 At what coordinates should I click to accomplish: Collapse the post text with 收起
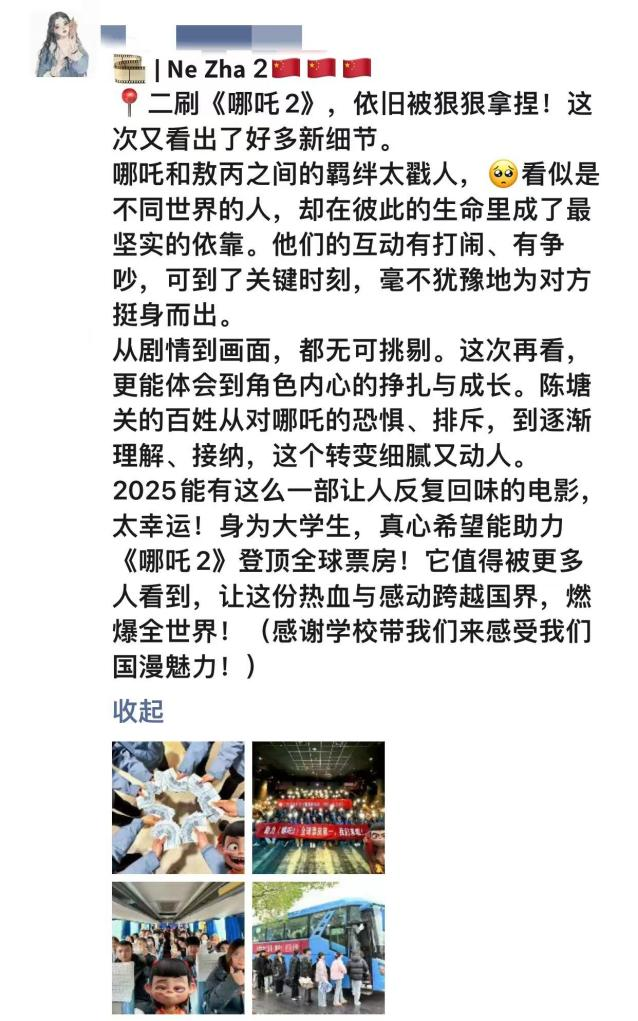pyautogui.click(x=138, y=711)
